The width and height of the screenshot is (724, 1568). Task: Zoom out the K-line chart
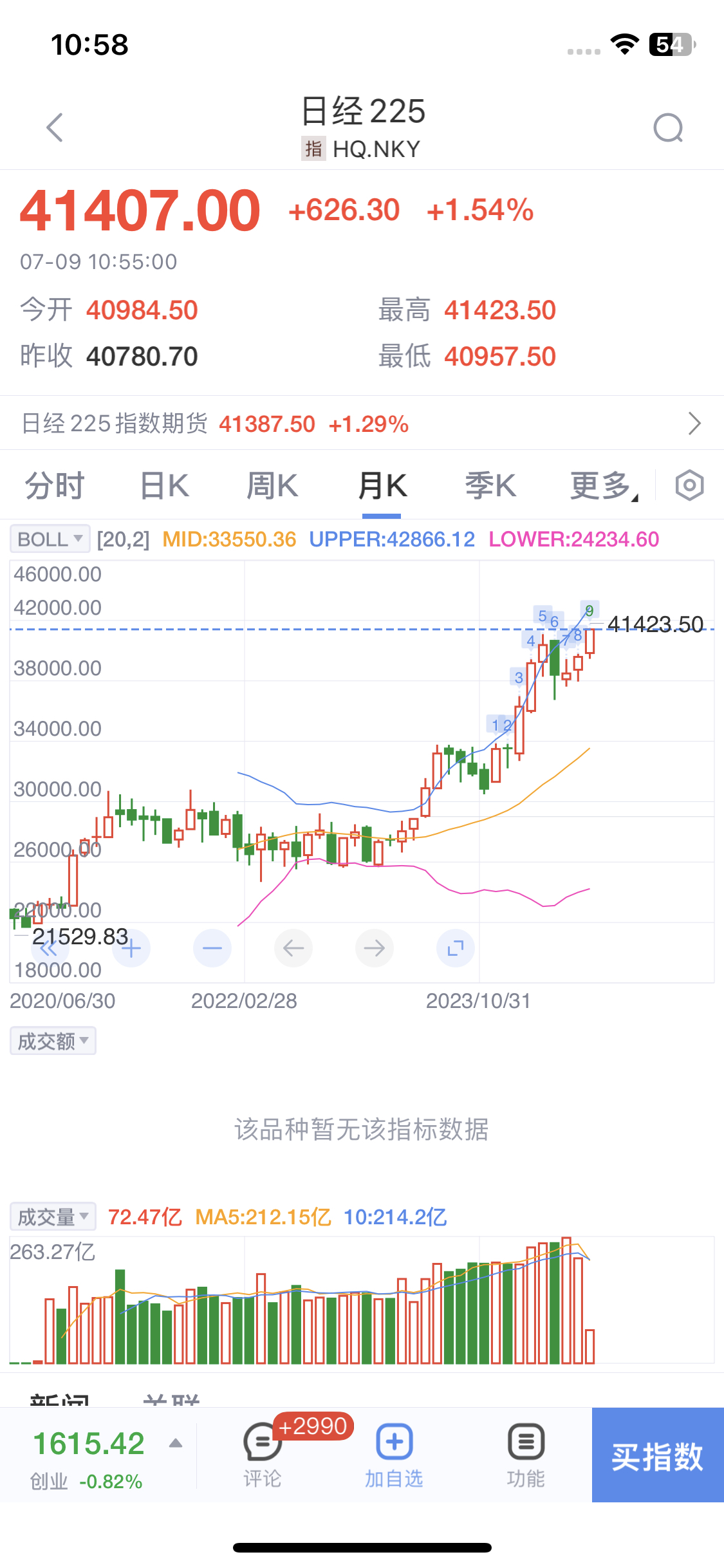(x=212, y=948)
